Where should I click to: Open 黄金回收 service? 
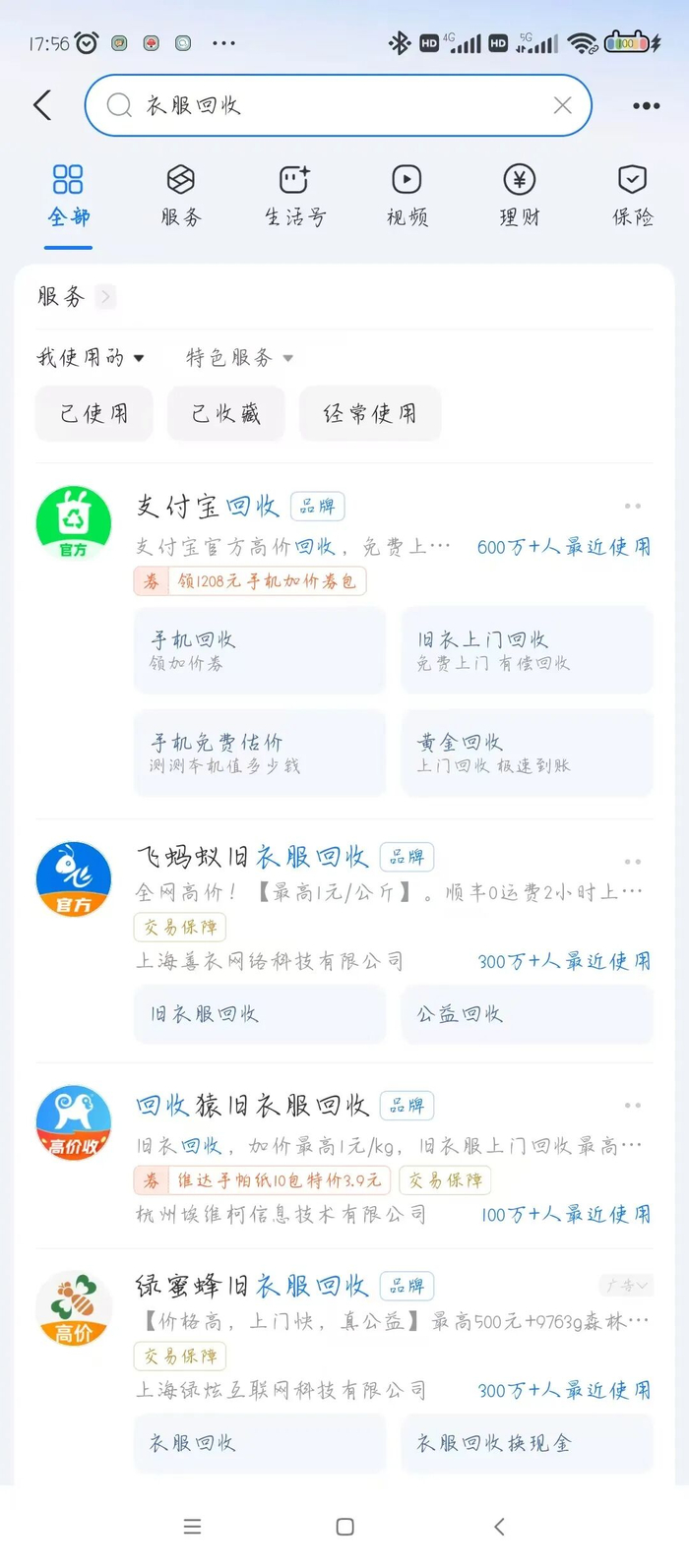point(527,753)
